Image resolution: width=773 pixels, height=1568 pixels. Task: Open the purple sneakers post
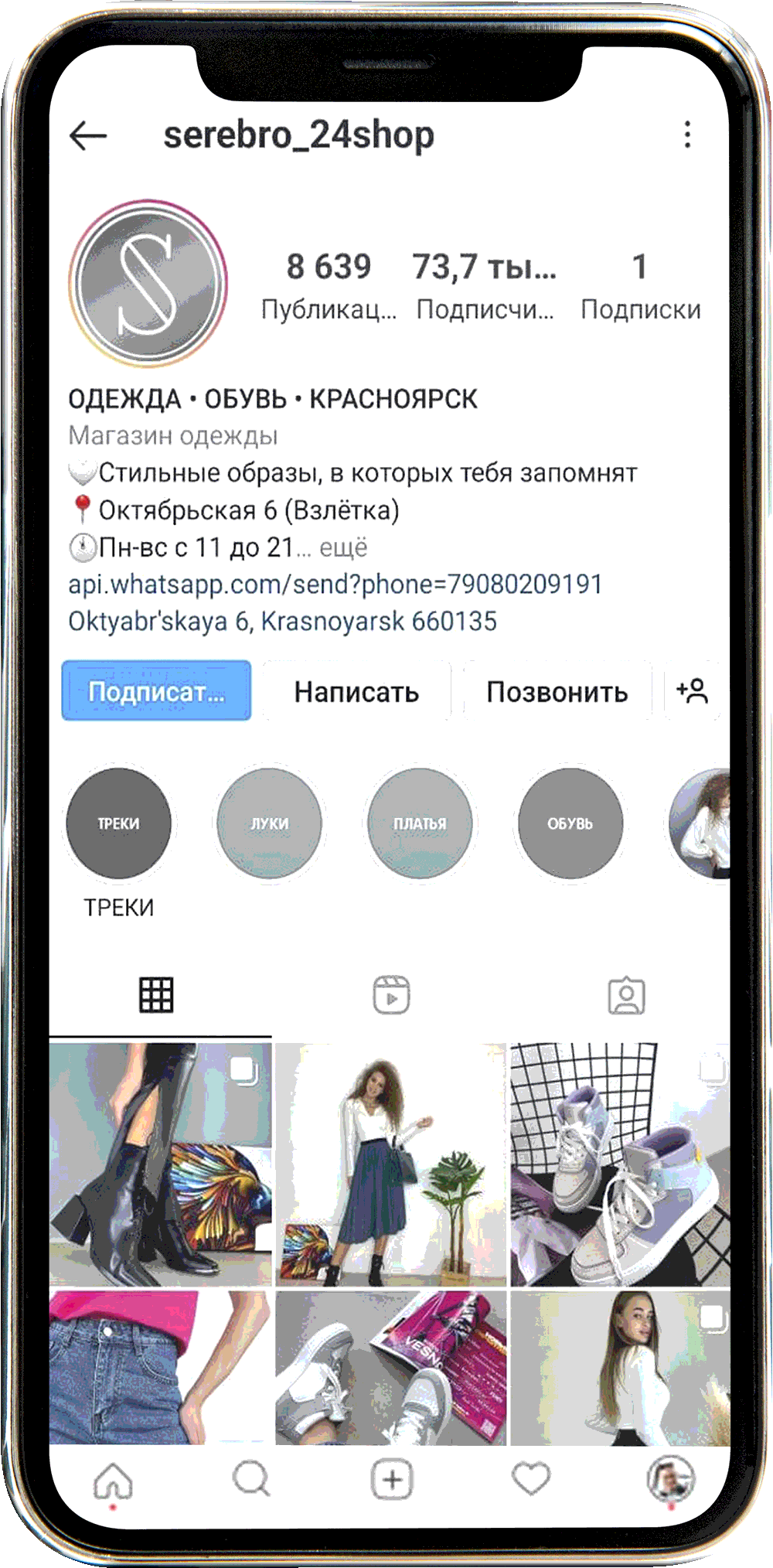click(620, 1164)
